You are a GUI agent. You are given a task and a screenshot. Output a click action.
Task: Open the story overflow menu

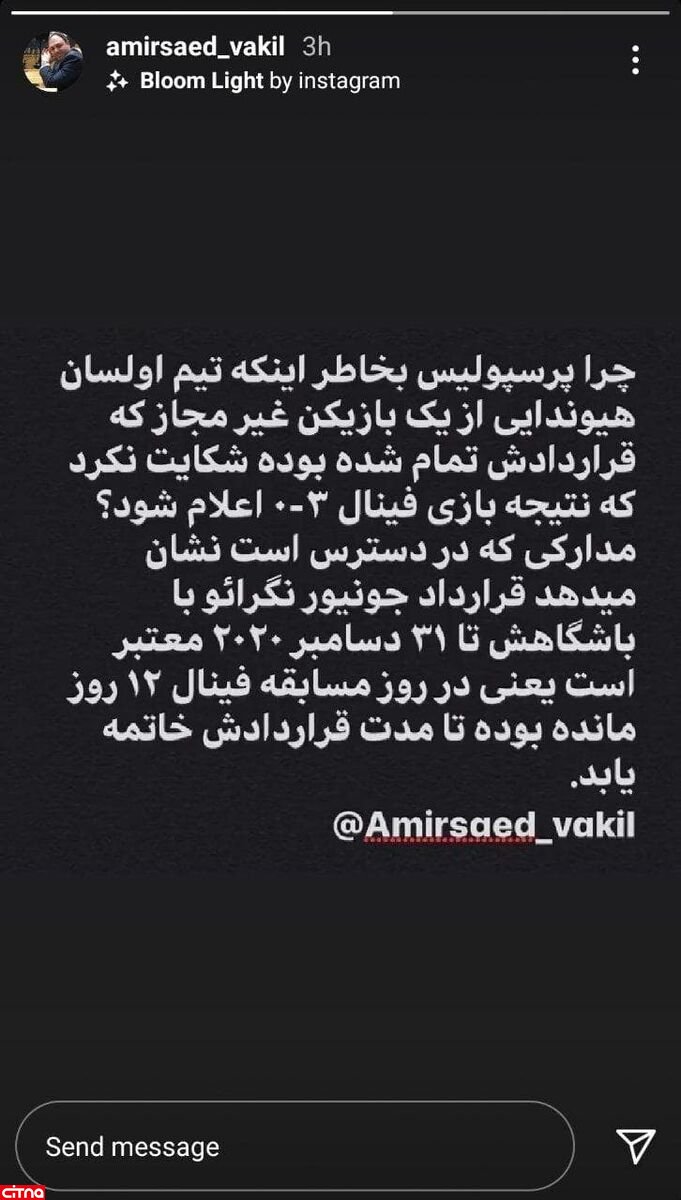click(x=636, y=61)
